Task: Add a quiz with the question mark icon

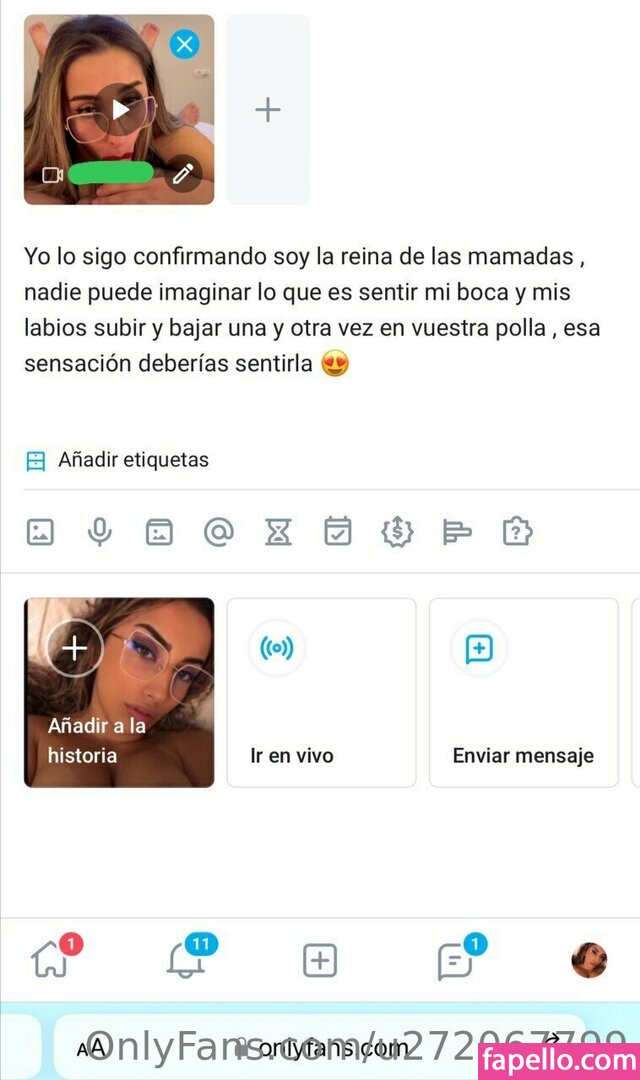Action: 516,532
